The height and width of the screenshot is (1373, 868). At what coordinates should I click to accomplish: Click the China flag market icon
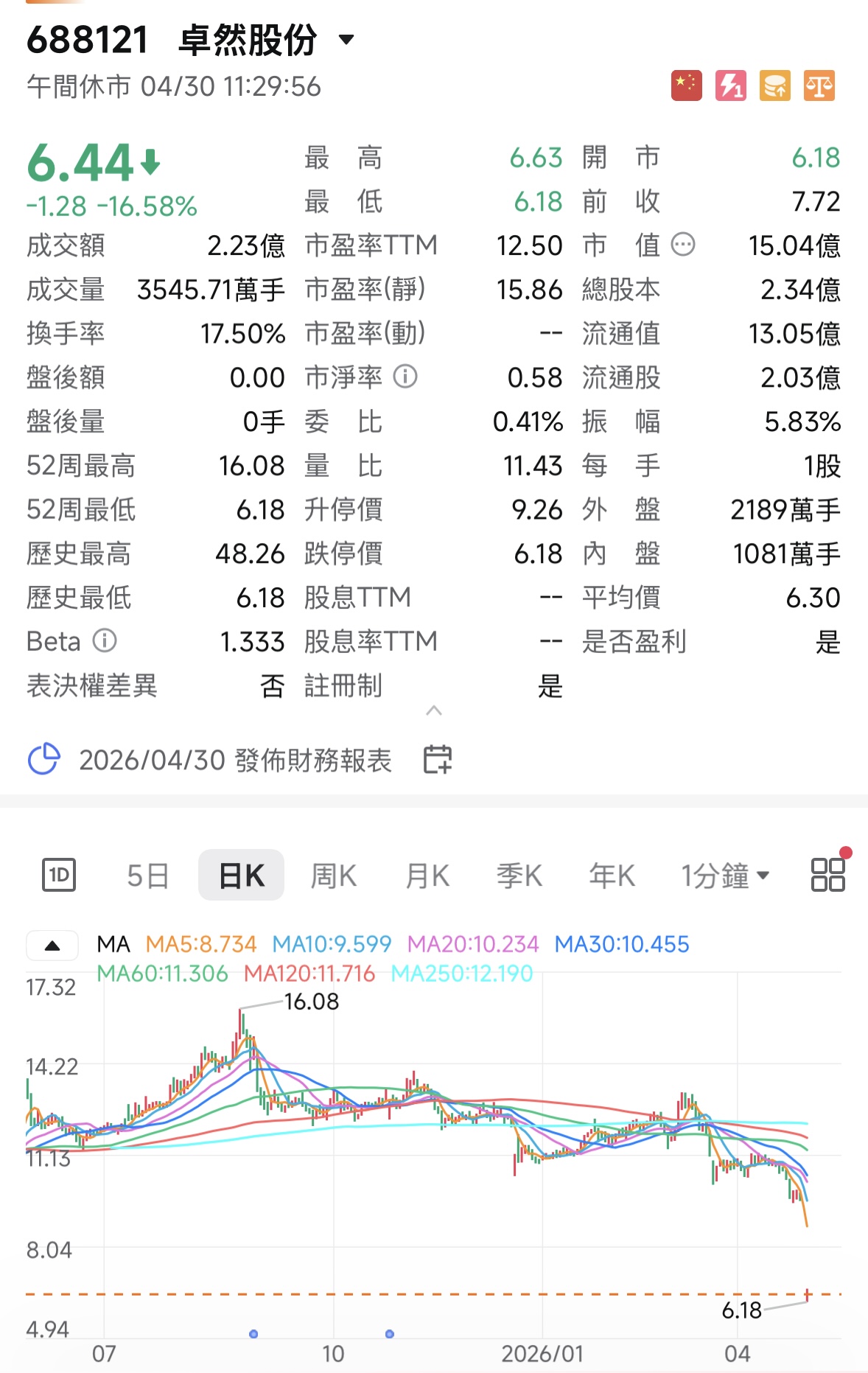point(685,86)
